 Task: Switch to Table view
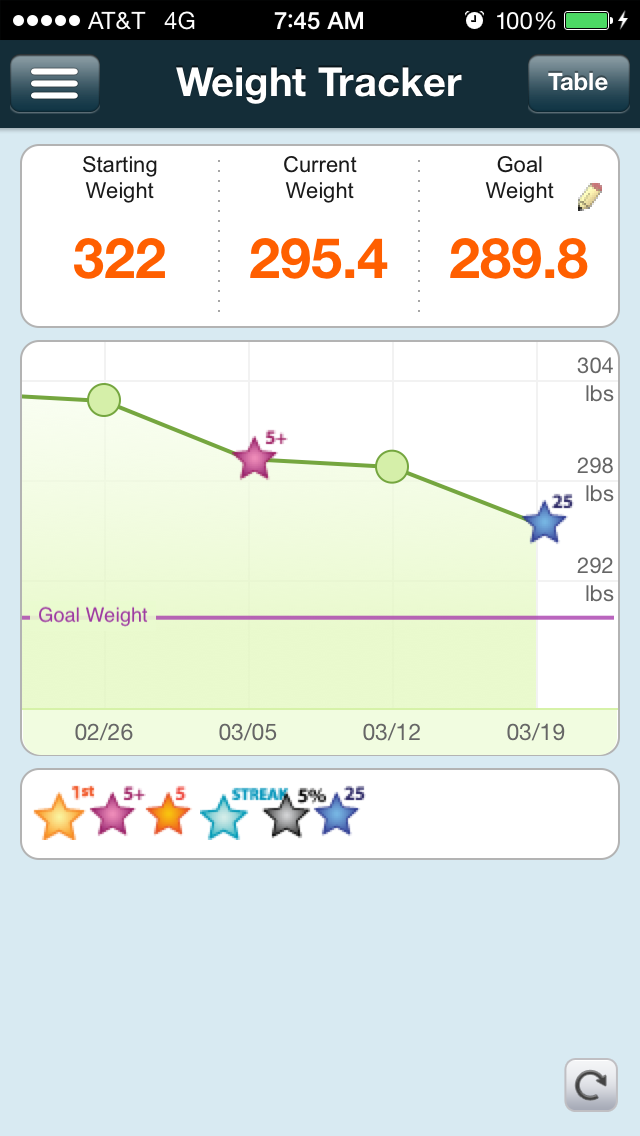(578, 83)
